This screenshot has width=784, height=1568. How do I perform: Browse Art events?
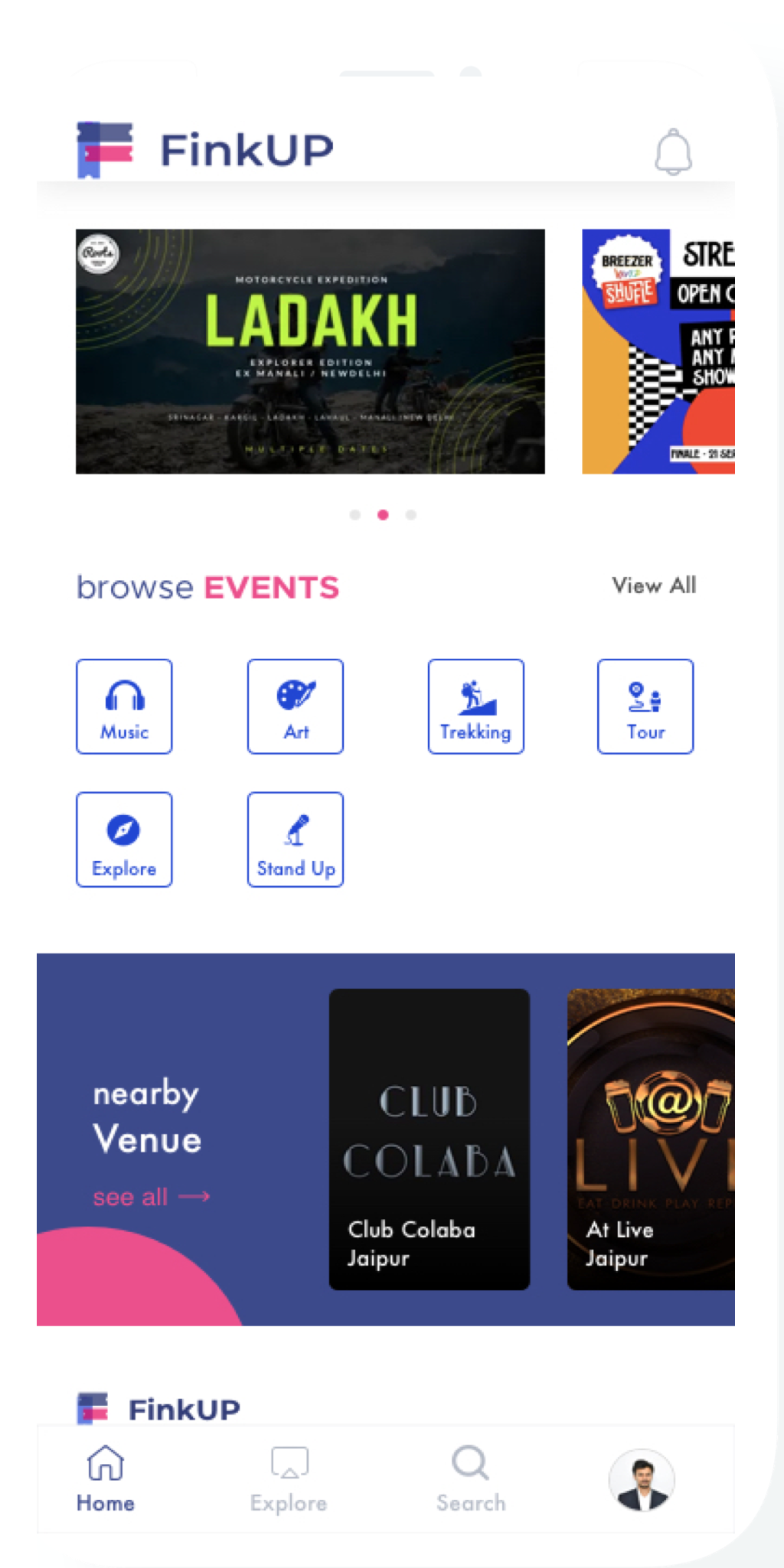(x=296, y=706)
